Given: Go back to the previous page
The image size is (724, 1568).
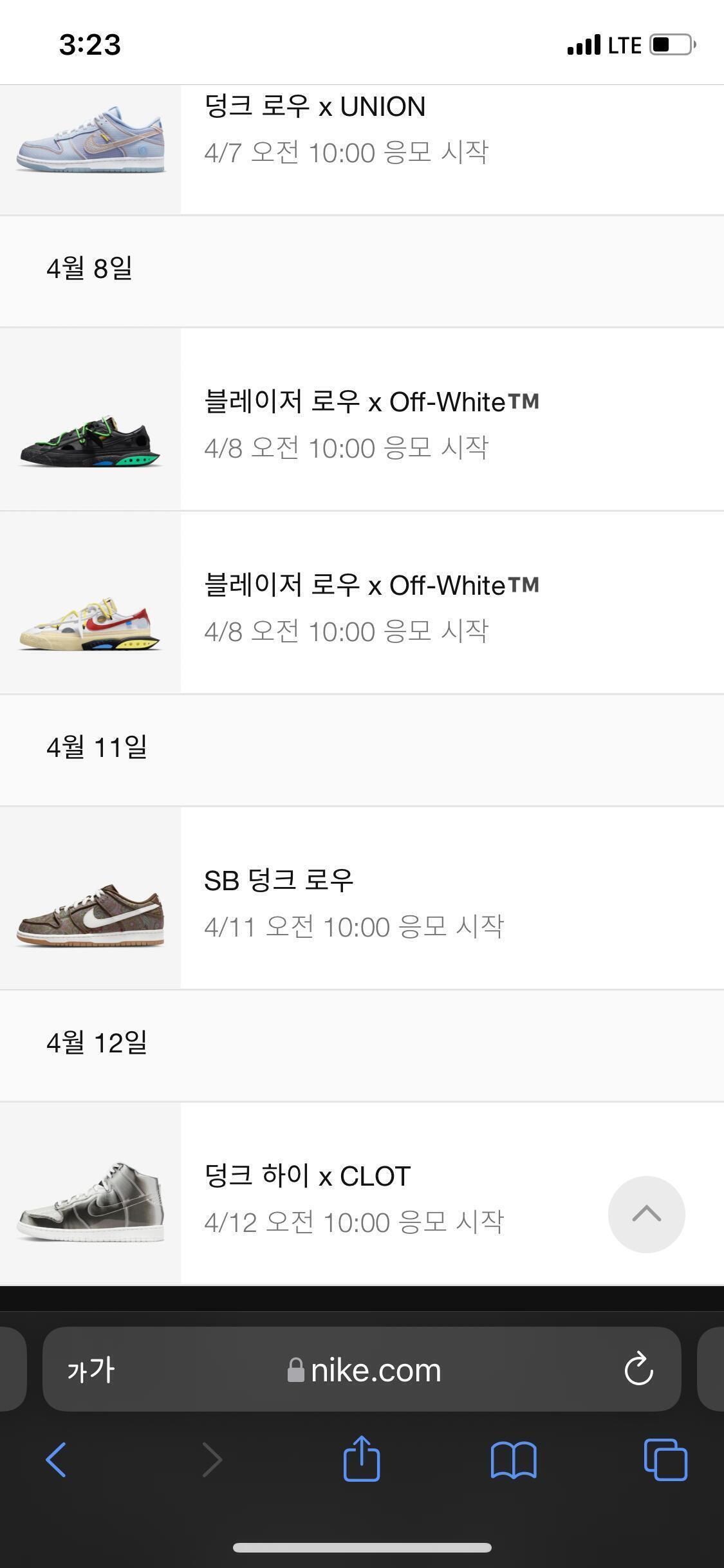Looking at the screenshot, I should 57,1460.
